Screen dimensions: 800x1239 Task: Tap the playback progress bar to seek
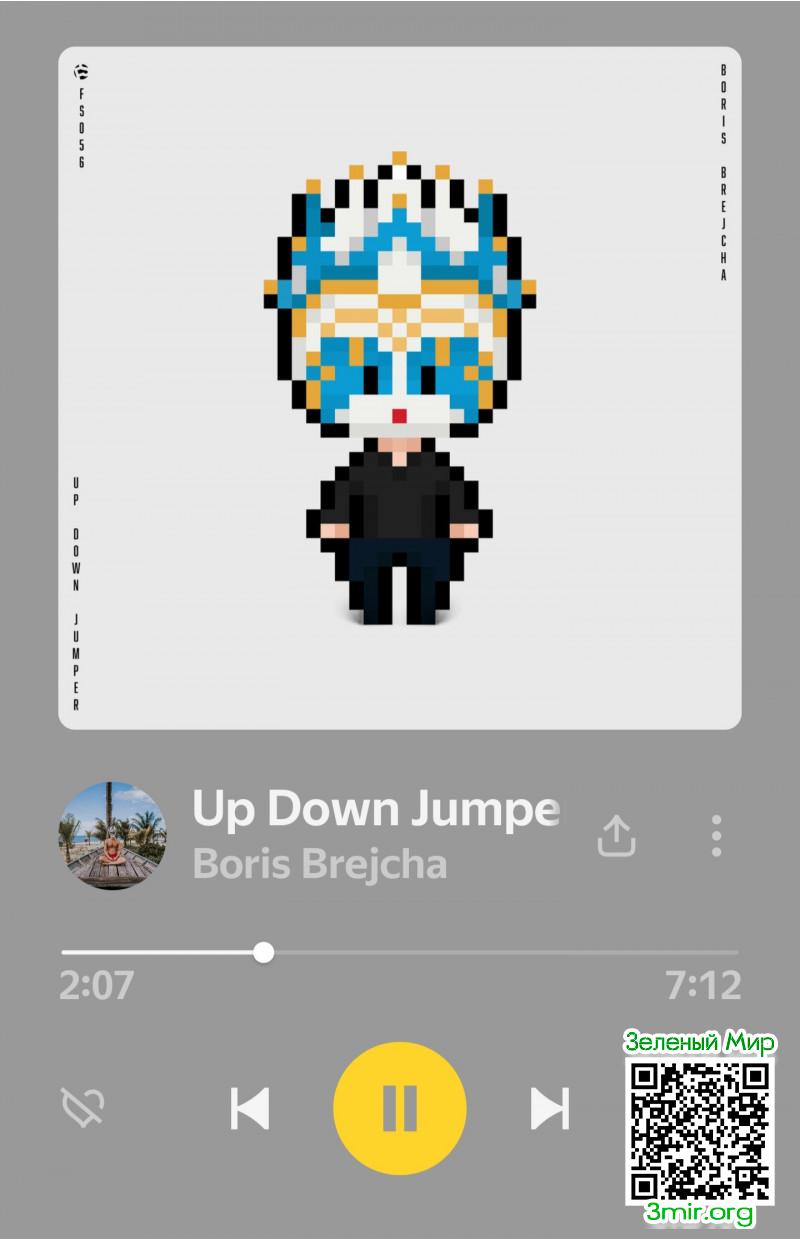click(x=400, y=953)
